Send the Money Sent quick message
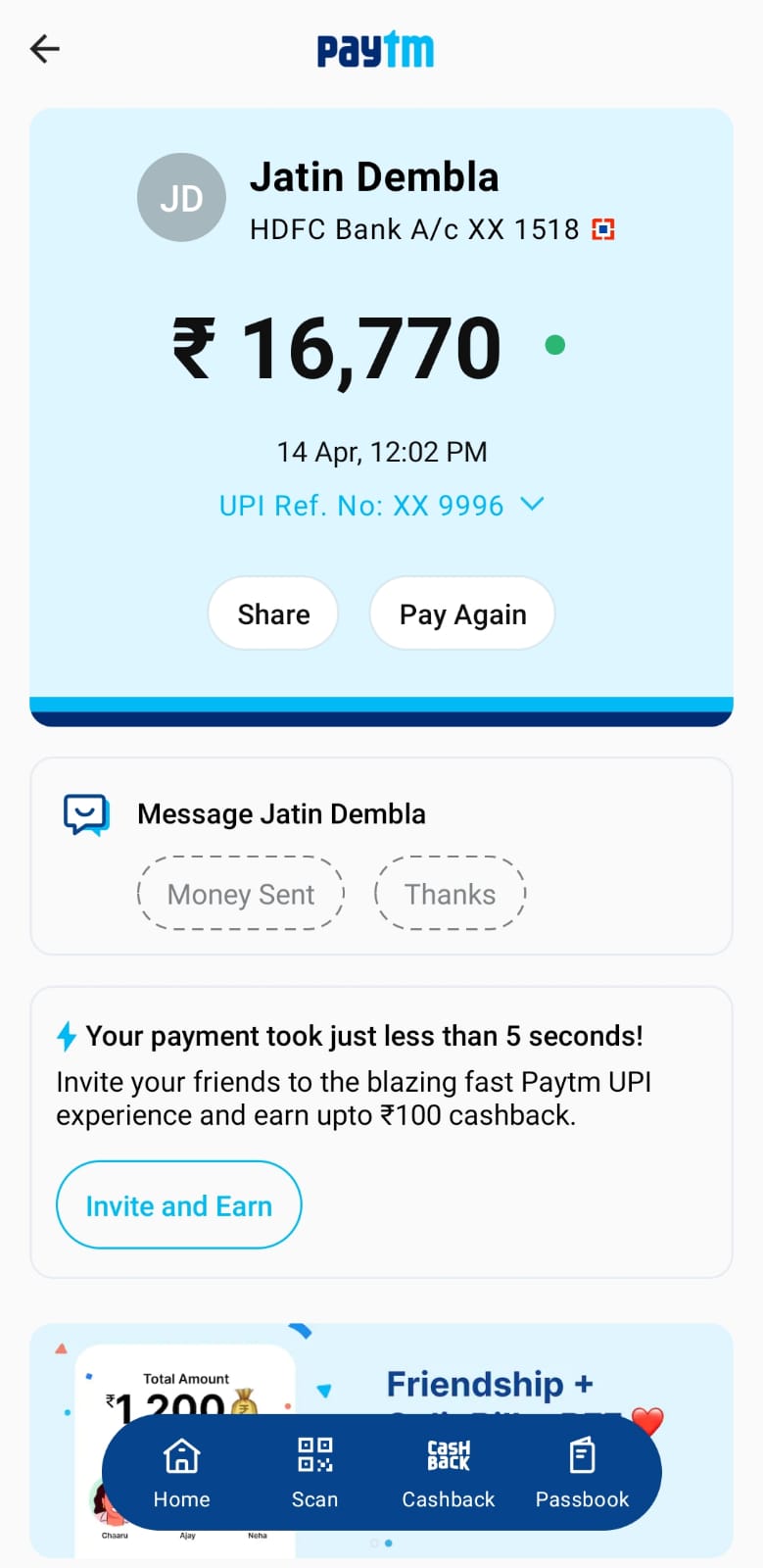This screenshot has width=763, height=1568. point(241,894)
